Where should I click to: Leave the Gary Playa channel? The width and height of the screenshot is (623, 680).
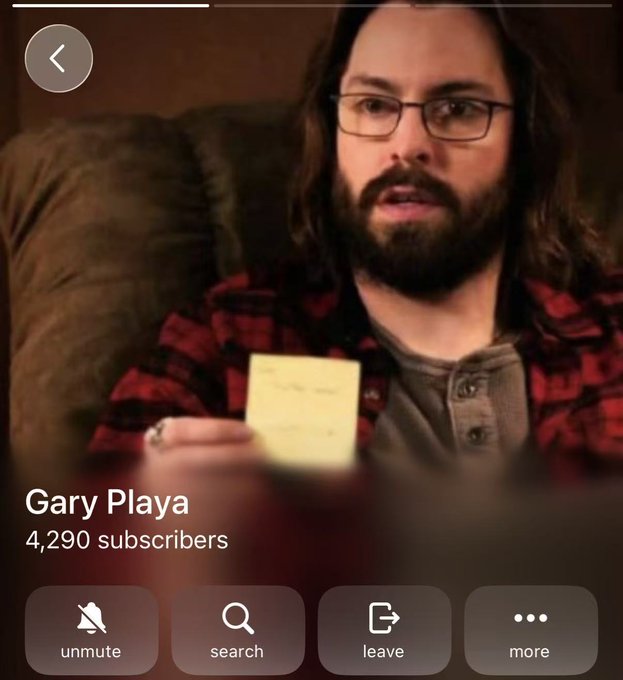coord(384,630)
